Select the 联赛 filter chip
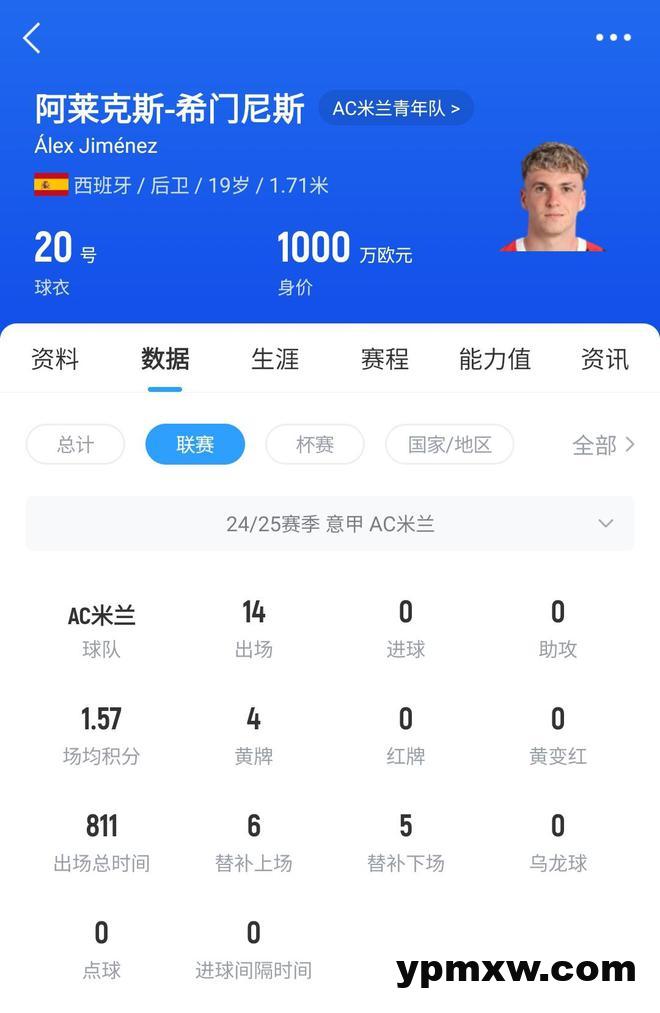Image resolution: width=660 pixels, height=1013 pixels. 195,445
